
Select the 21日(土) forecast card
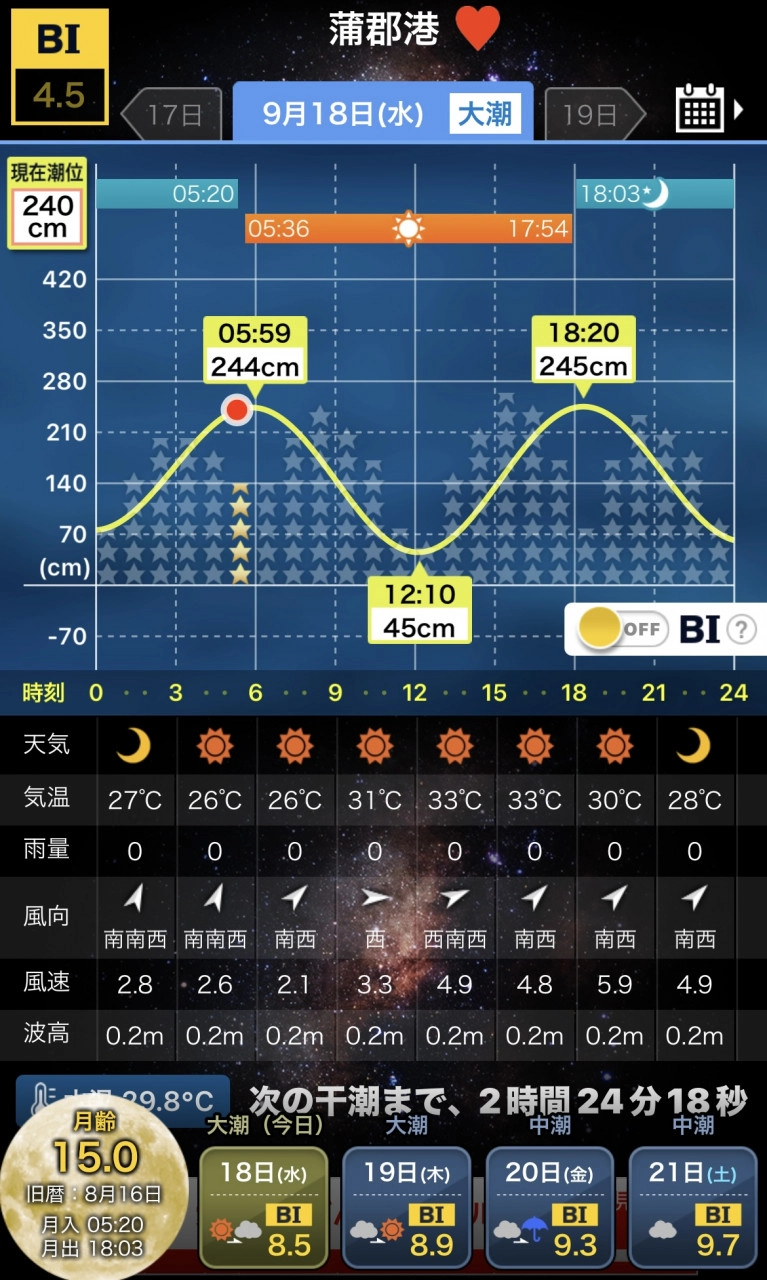(692, 1207)
